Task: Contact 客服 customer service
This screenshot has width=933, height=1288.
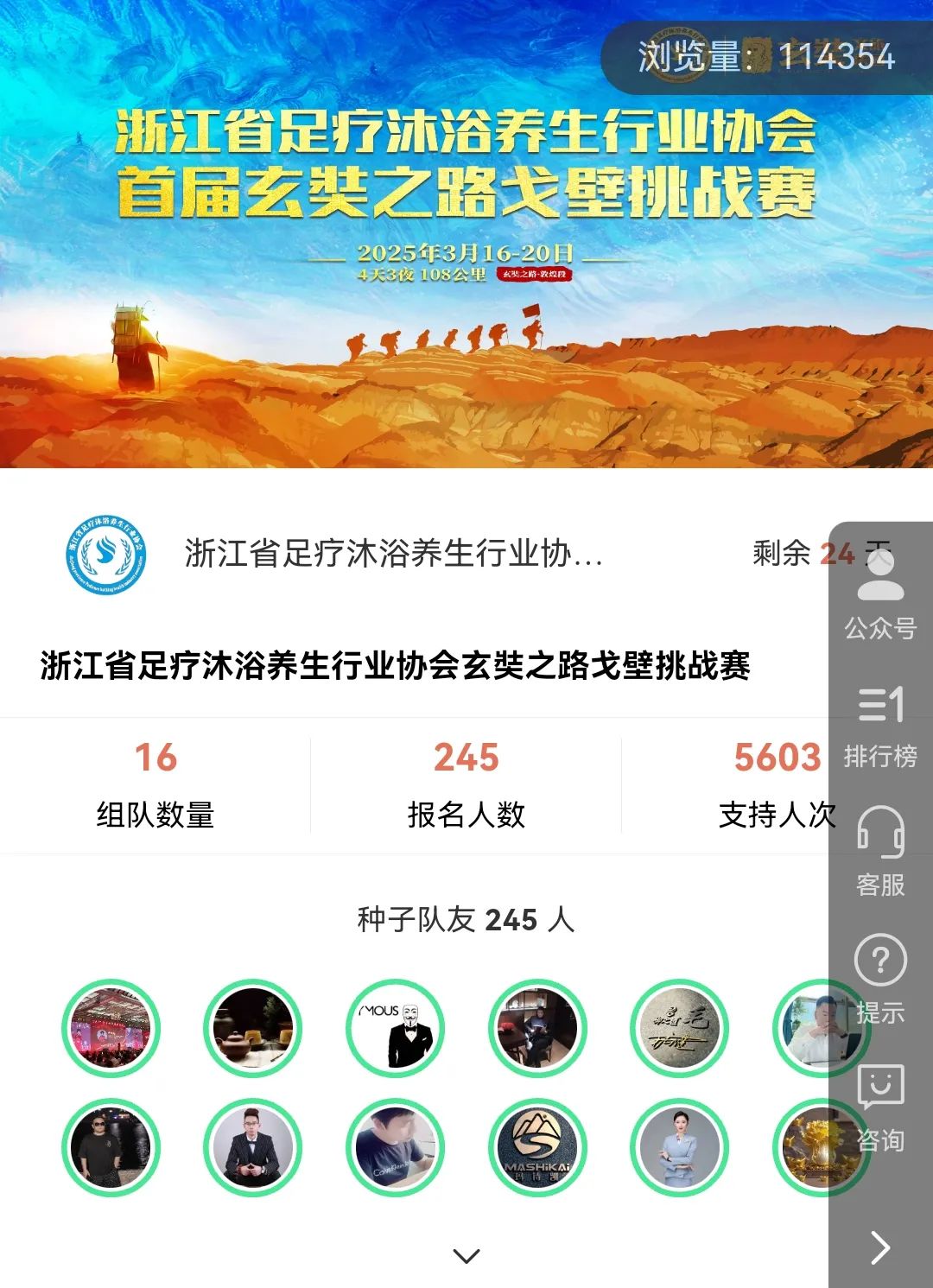Action: tap(879, 852)
